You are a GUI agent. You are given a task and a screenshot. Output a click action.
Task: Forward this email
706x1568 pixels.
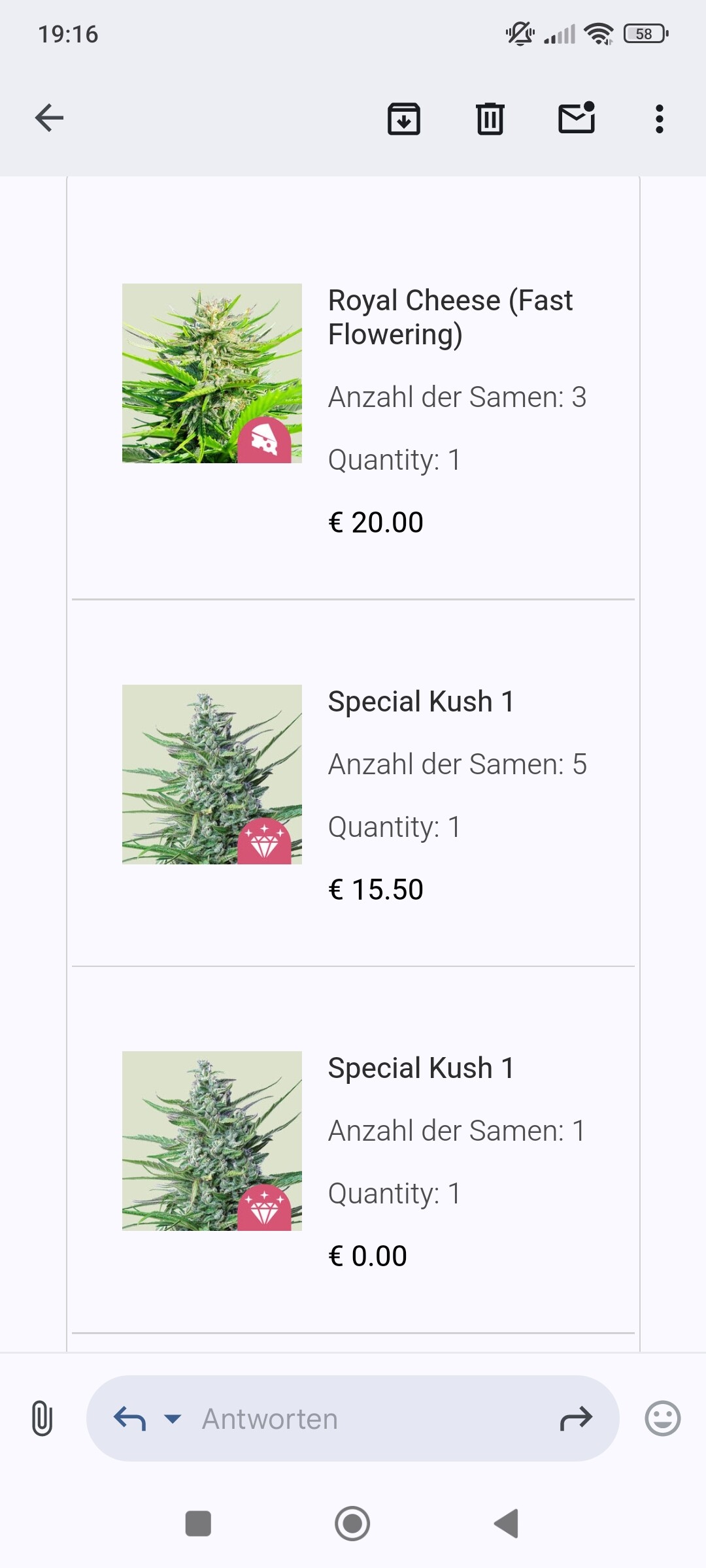point(576,1418)
